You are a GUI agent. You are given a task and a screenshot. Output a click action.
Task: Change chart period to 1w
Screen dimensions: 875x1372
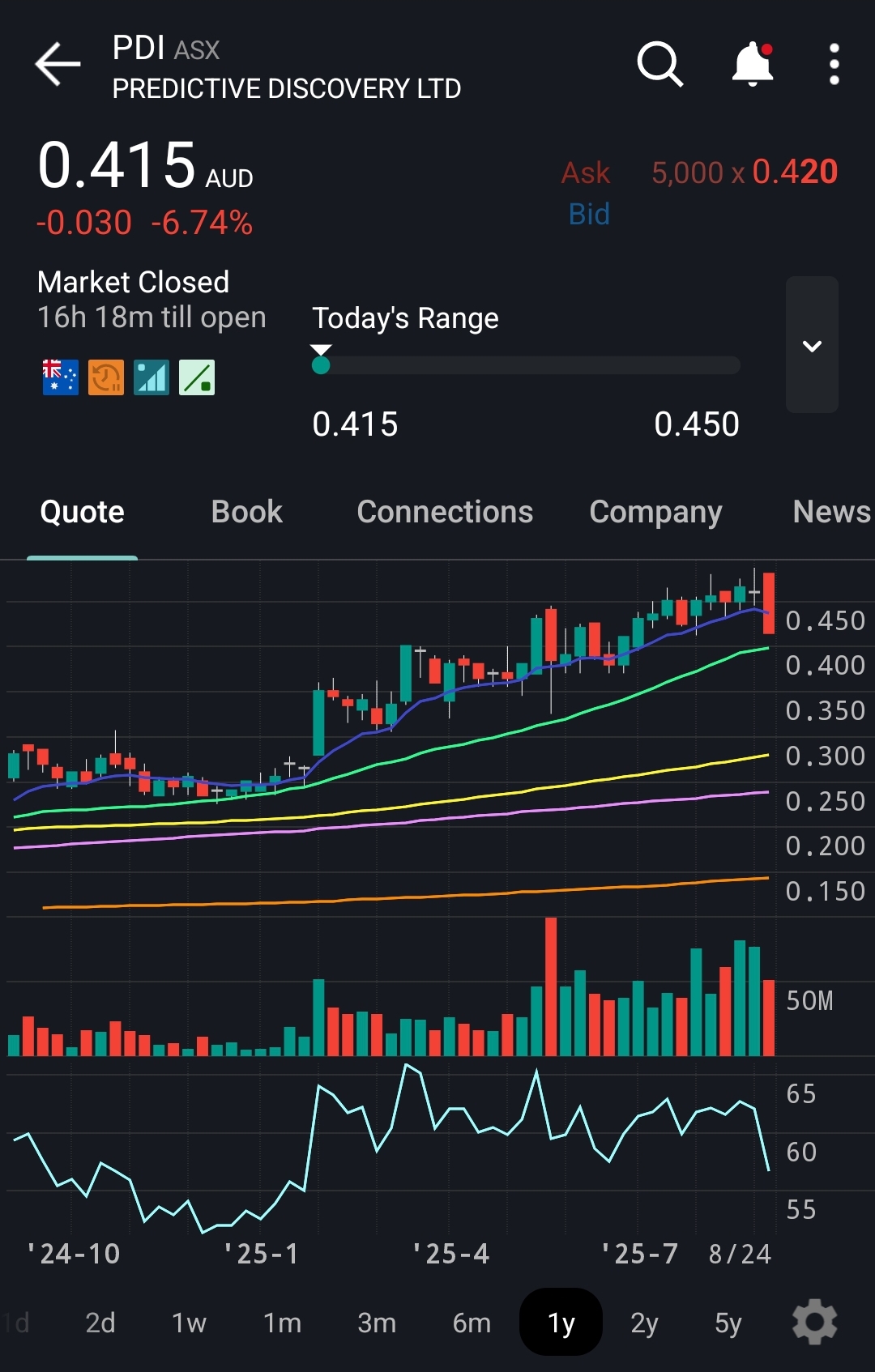pos(189,1323)
